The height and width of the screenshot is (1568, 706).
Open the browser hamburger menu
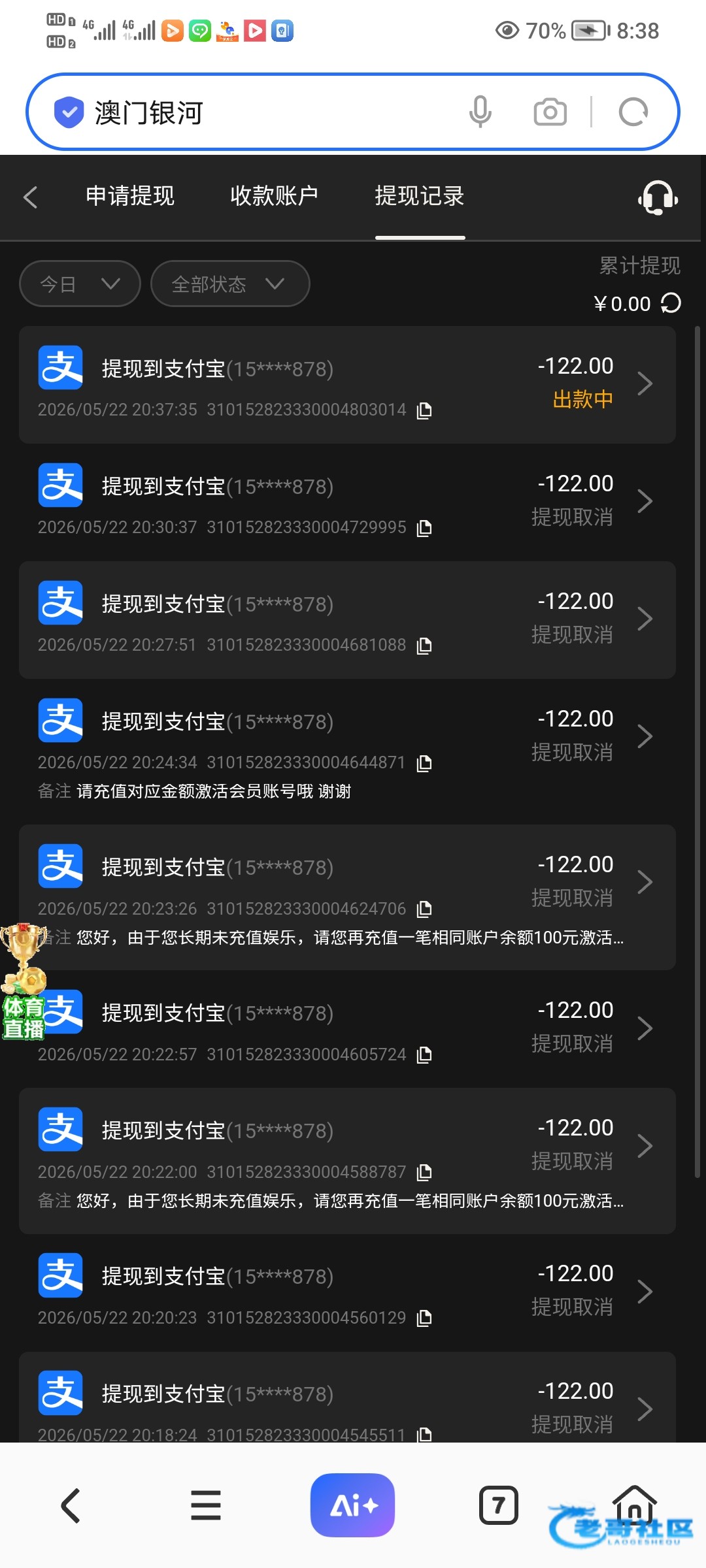[x=206, y=1505]
